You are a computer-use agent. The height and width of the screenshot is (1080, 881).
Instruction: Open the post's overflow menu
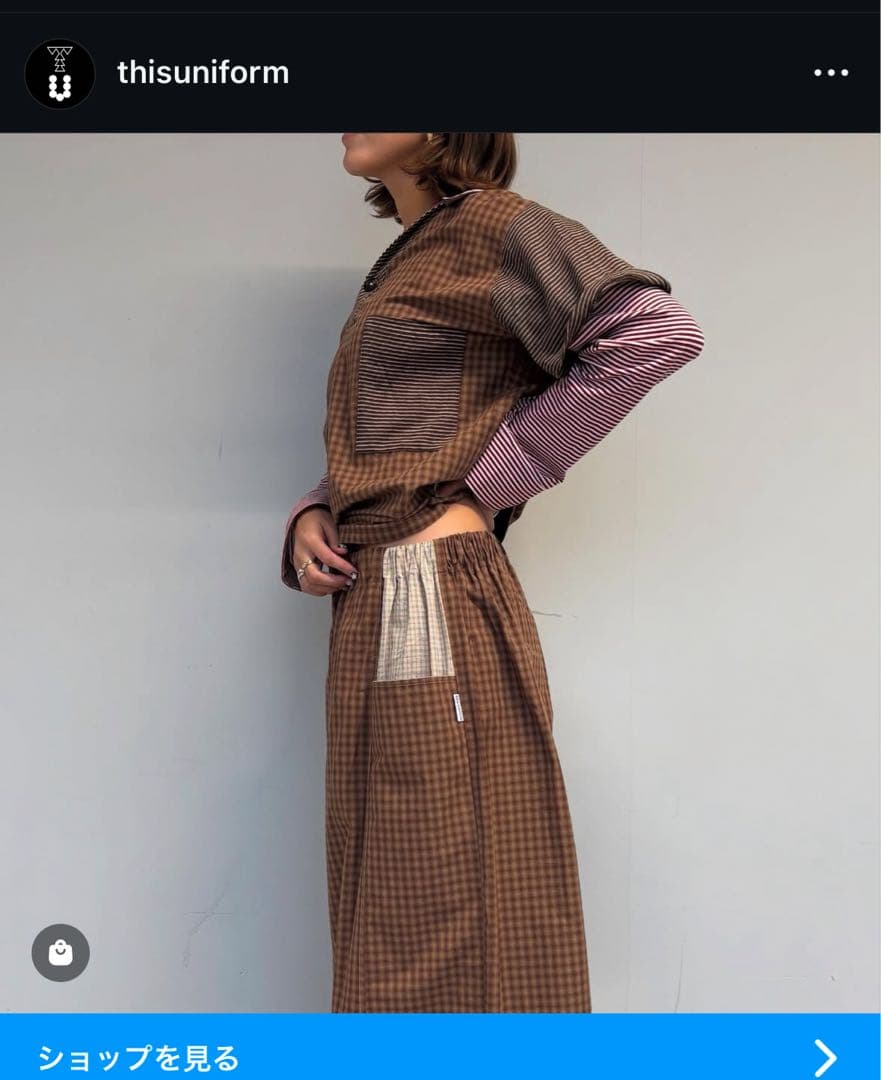[x=830, y=73]
